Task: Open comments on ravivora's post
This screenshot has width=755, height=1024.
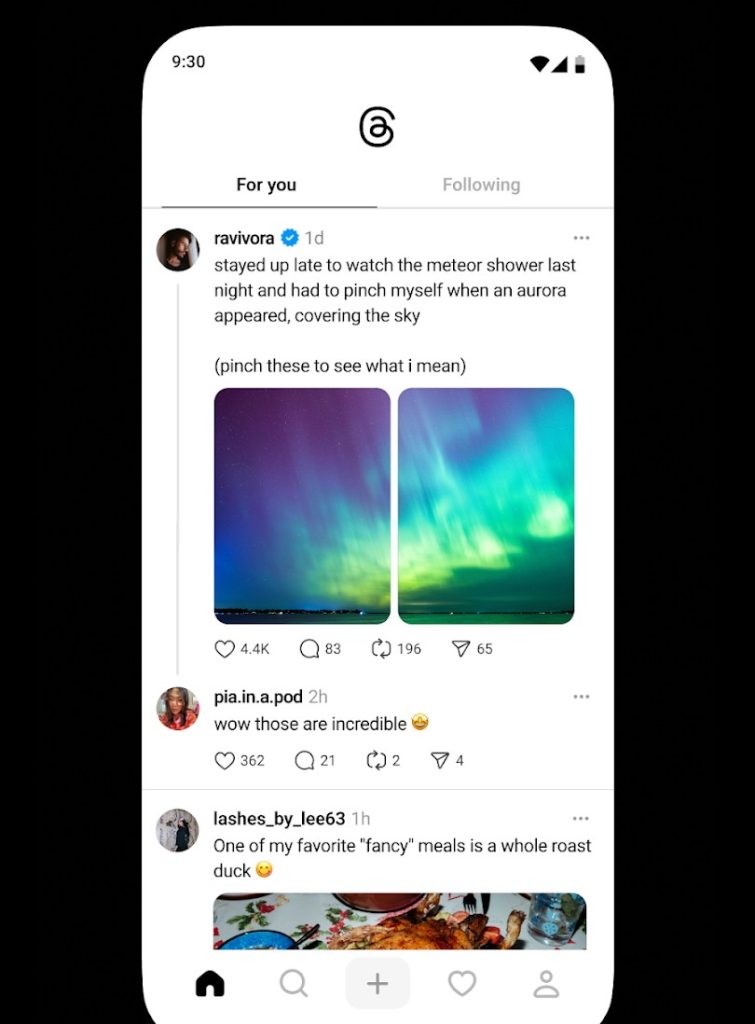Action: tap(310, 649)
